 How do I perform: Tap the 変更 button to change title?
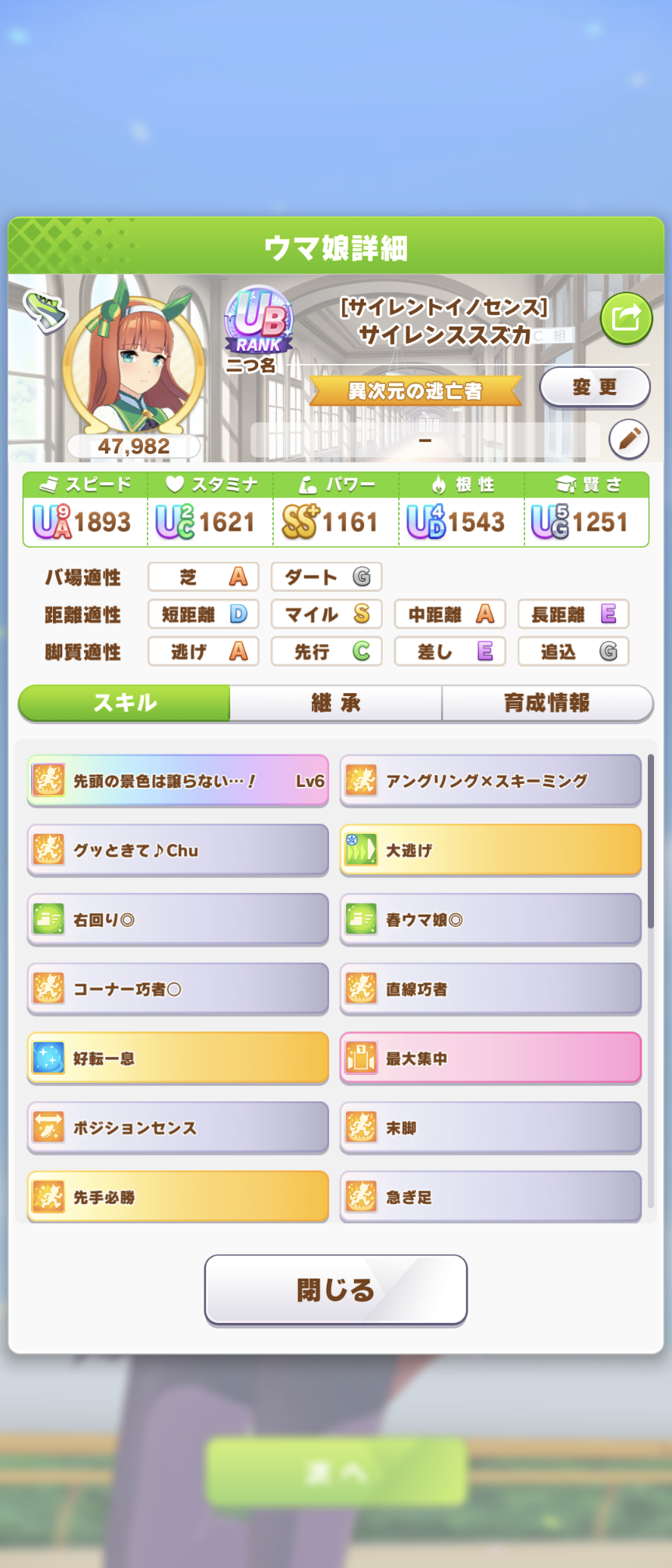coord(595,387)
